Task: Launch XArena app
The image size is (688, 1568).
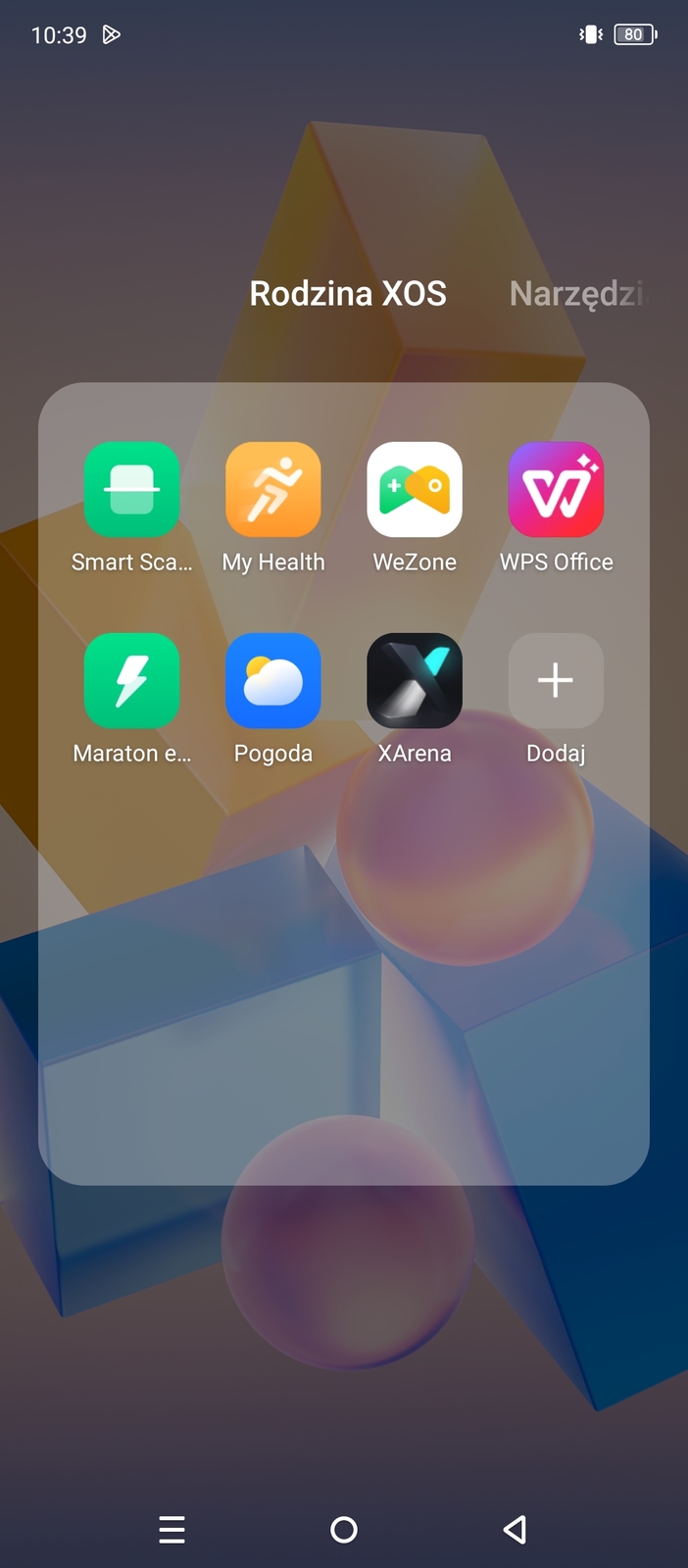Action: pyautogui.click(x=415, y=681)
